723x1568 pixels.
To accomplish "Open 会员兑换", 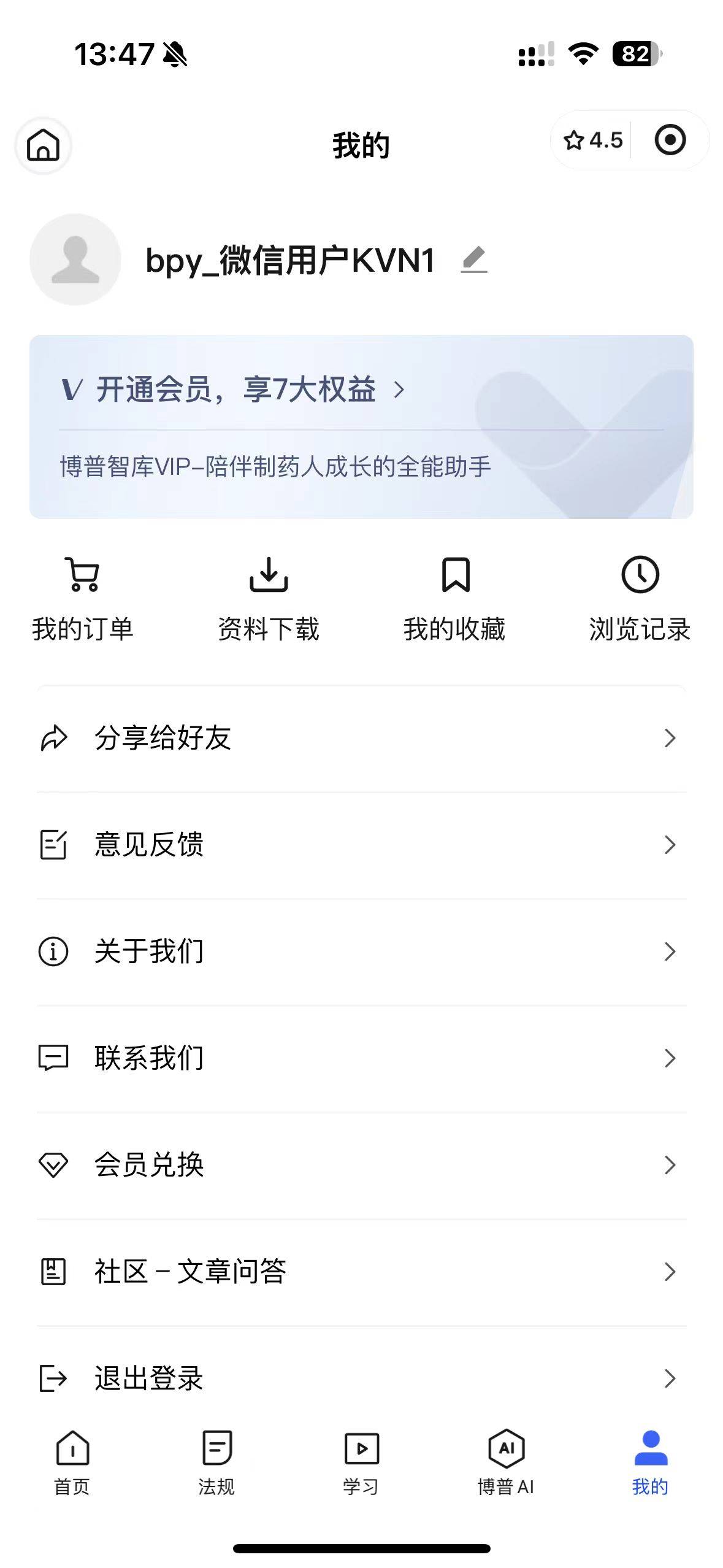I will [361, 1165].
